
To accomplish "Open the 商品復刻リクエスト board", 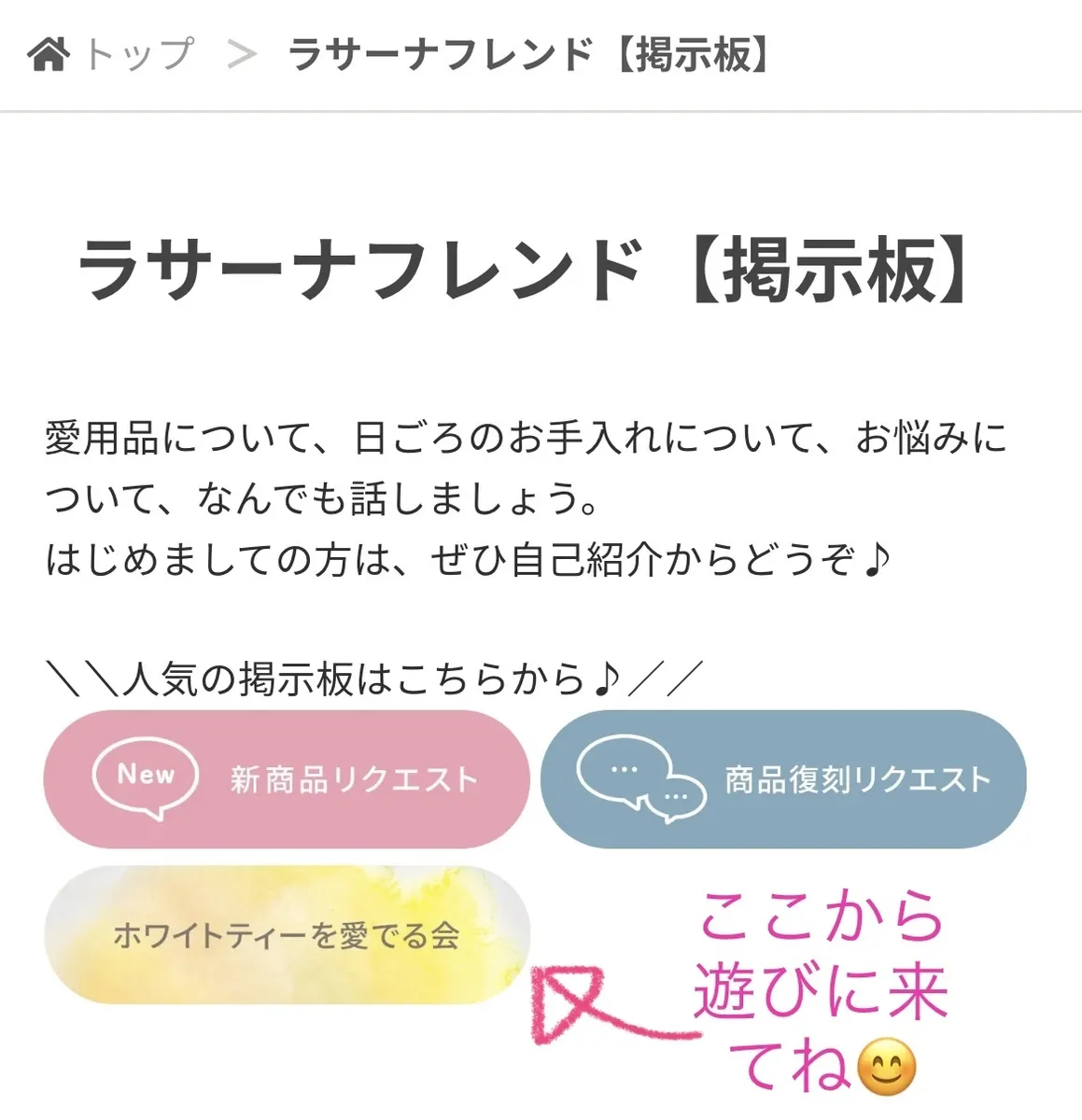I will [x=783, y=779].
